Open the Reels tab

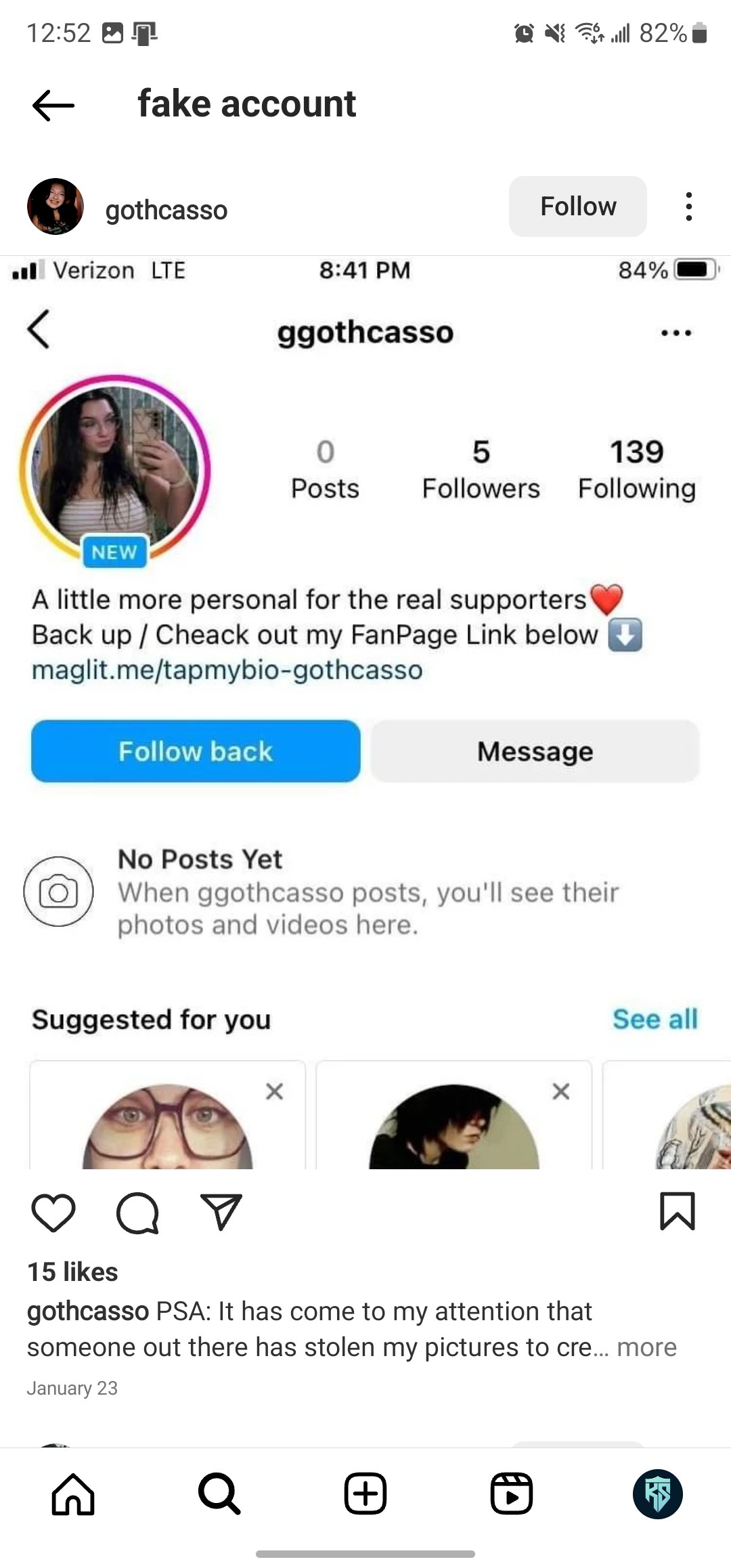512,1494
